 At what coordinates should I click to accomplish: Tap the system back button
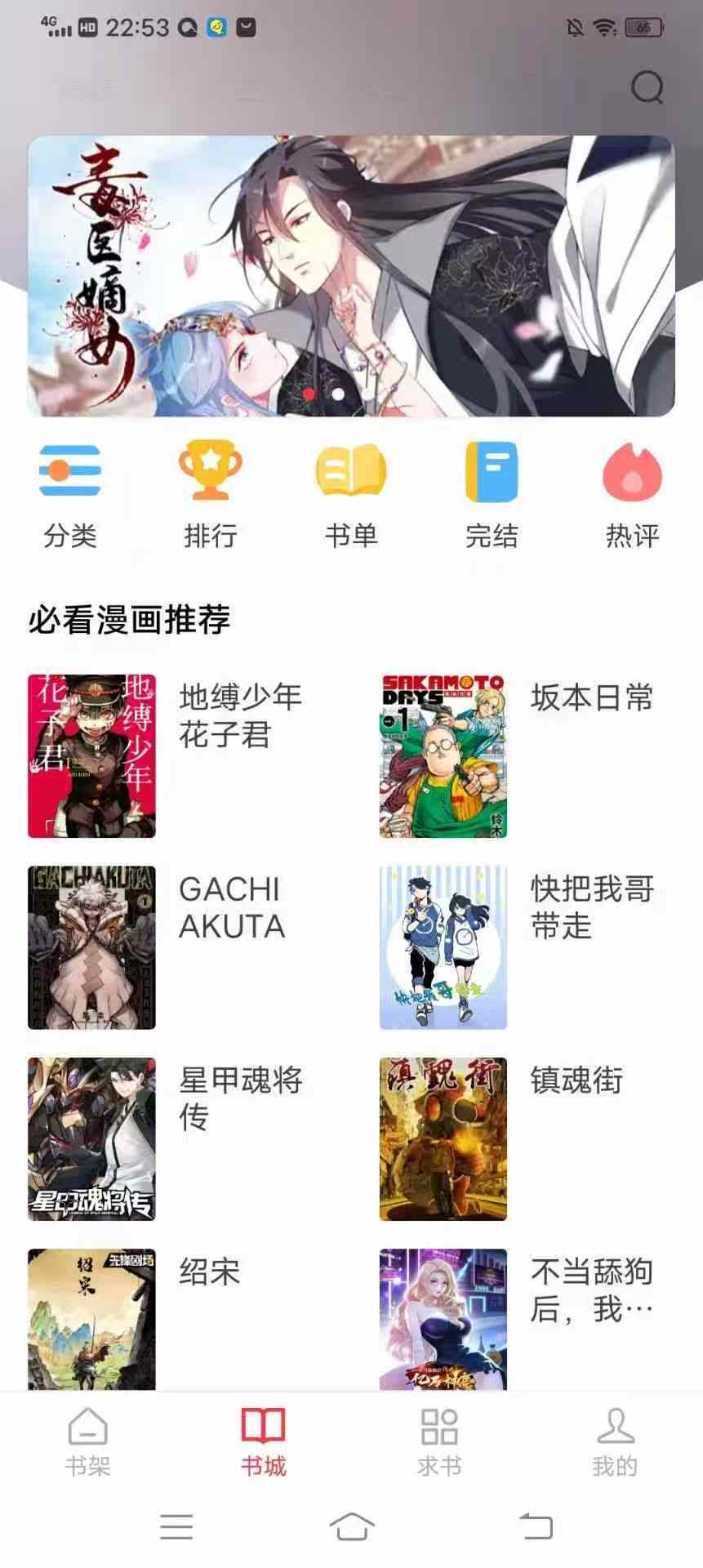click(x=536, y=1526)
